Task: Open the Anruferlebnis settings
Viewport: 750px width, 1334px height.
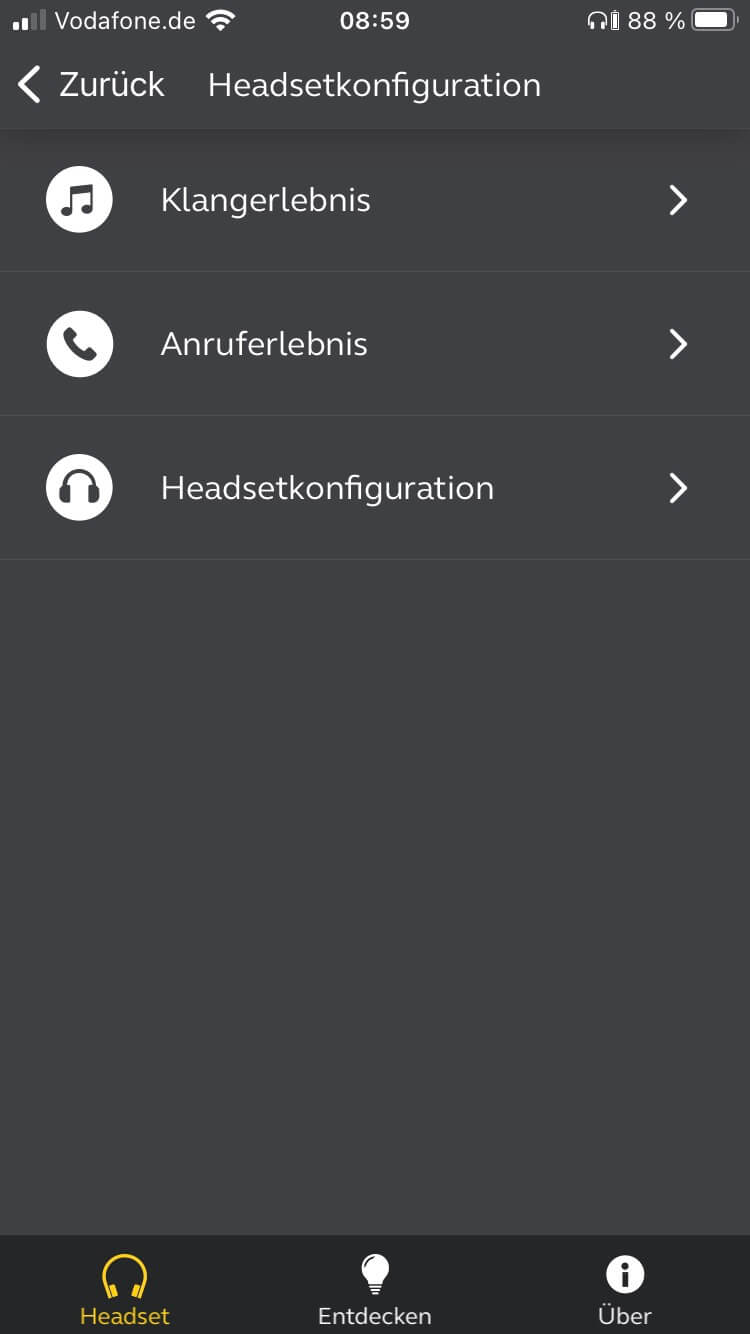Action: pos(375,344)
